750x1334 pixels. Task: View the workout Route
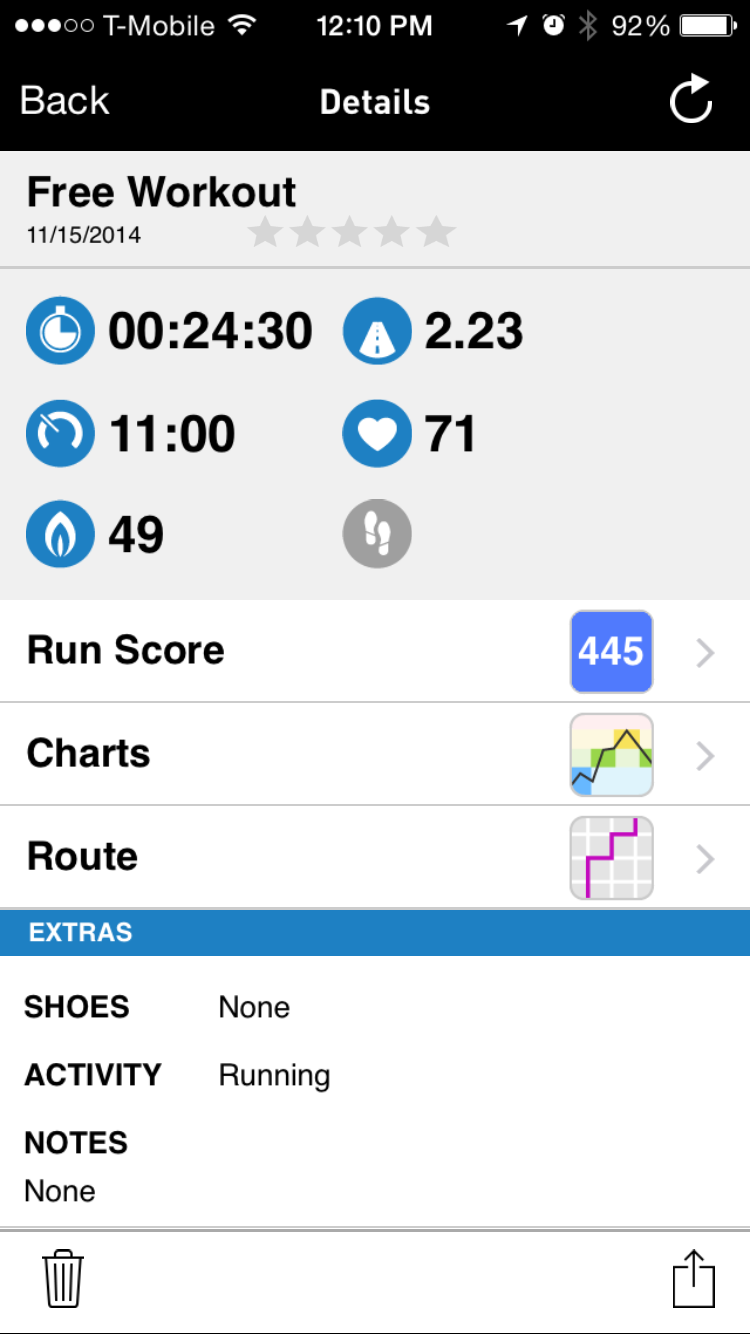375,857
